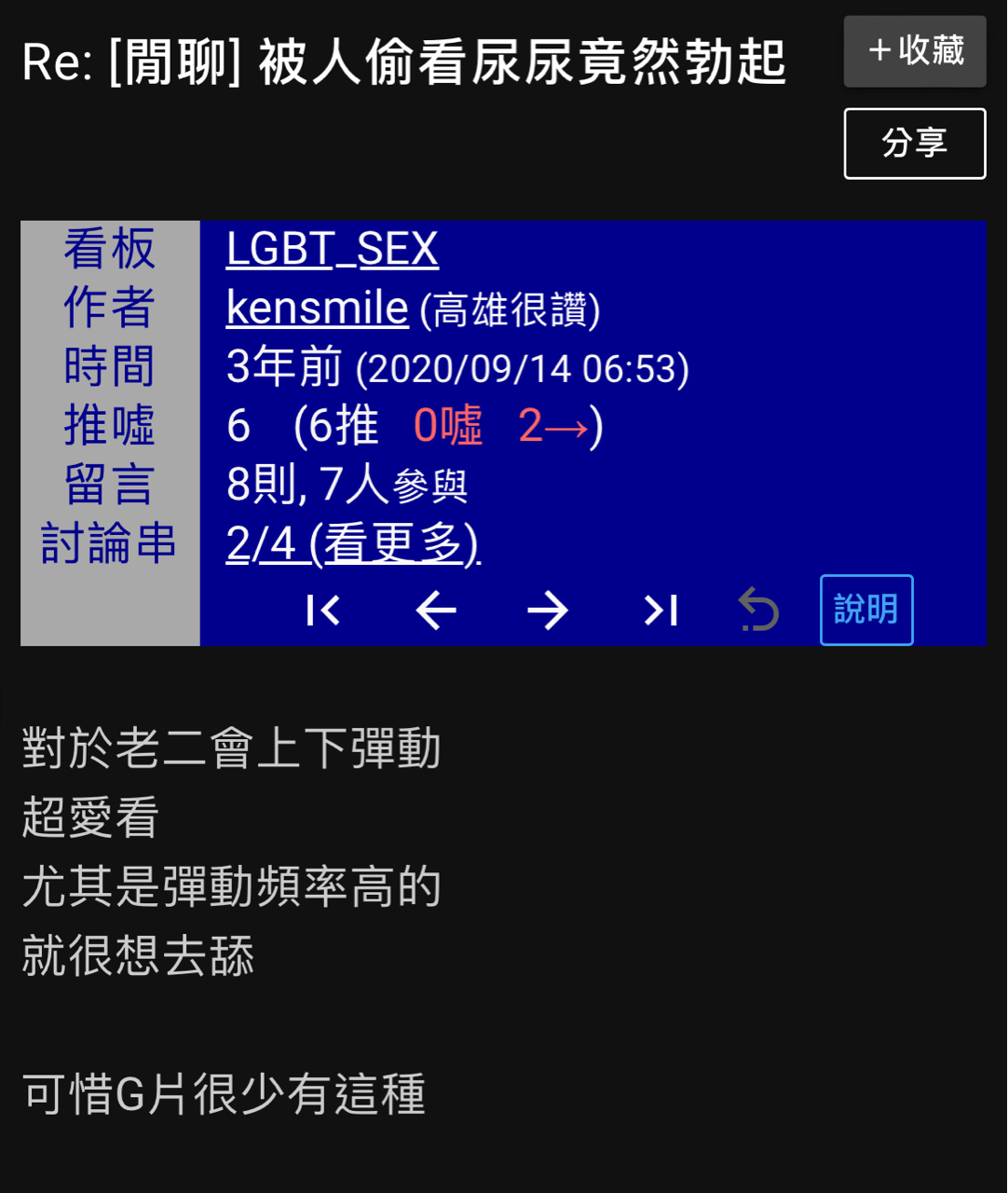Add this post to favorites (收藏)
Screen dimensions: 1008x1193
pos(914,51)
